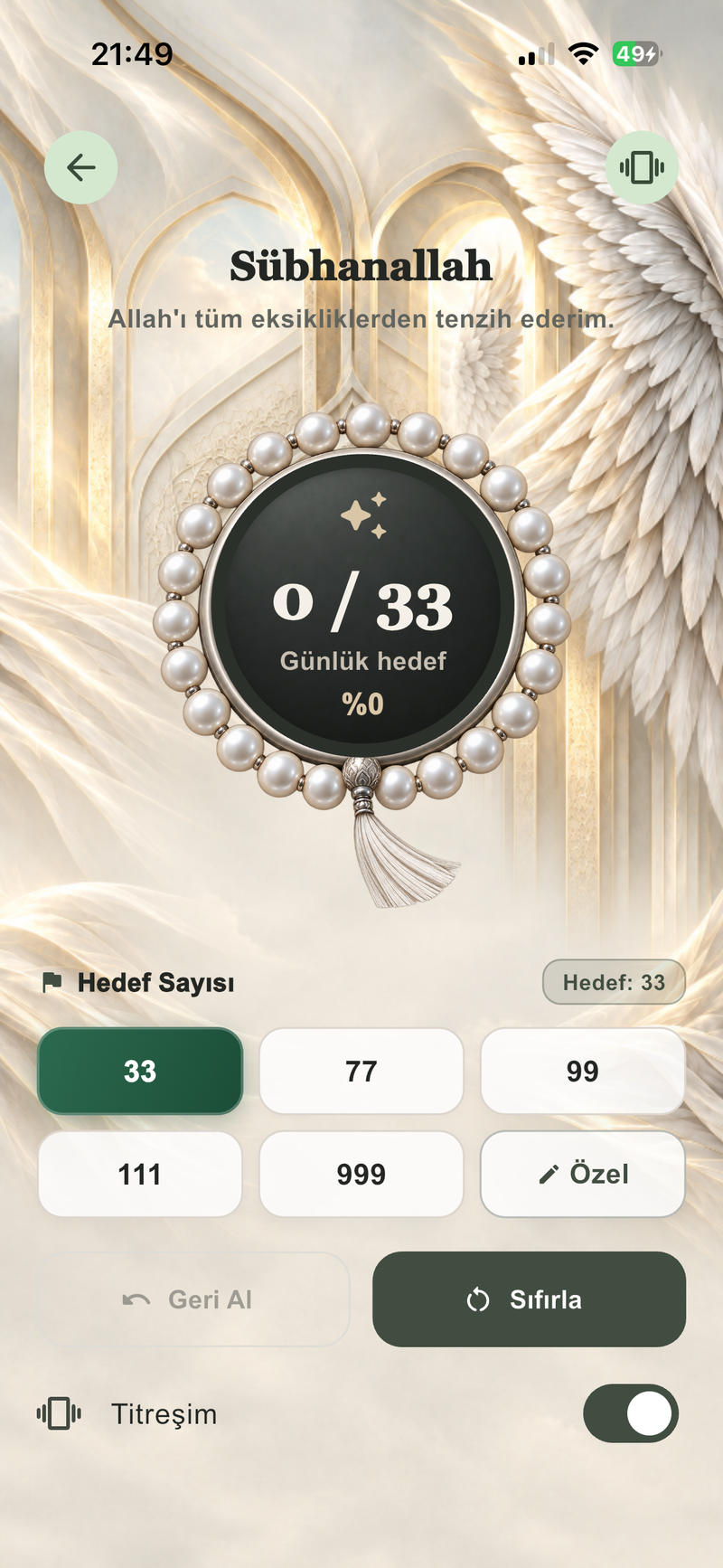
Task: Go back using the arrow button
Action: tap(81, 167)
